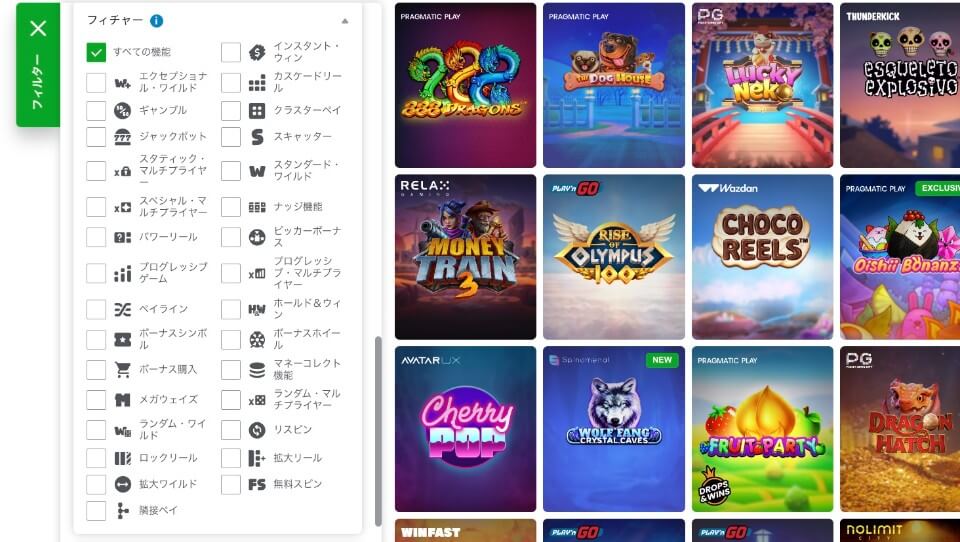Tick the リスピン feature filter

pyautogui.click(x=231, y=430)
